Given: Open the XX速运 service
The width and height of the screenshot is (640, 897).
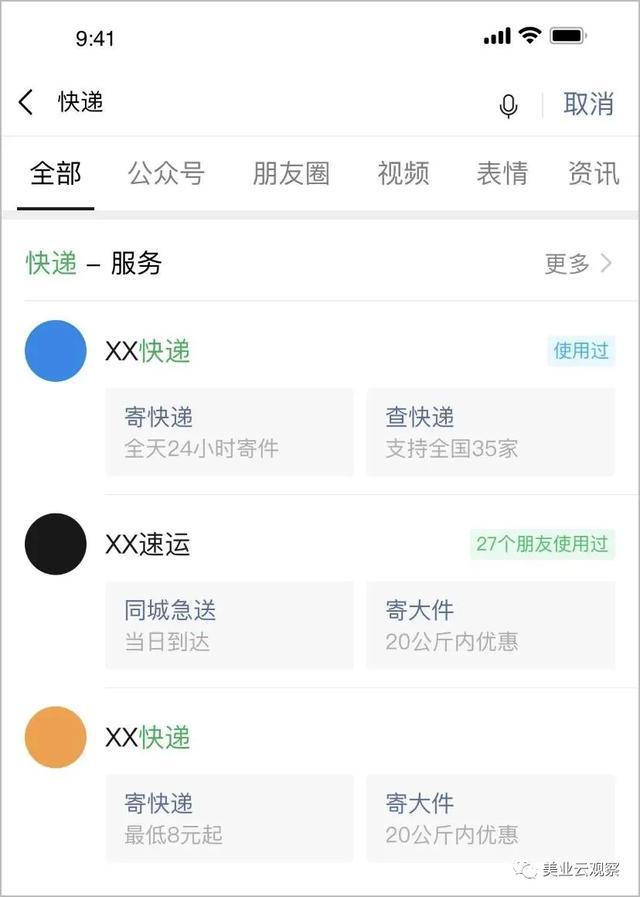Looking at the screenshot, I should pos(147,544).
